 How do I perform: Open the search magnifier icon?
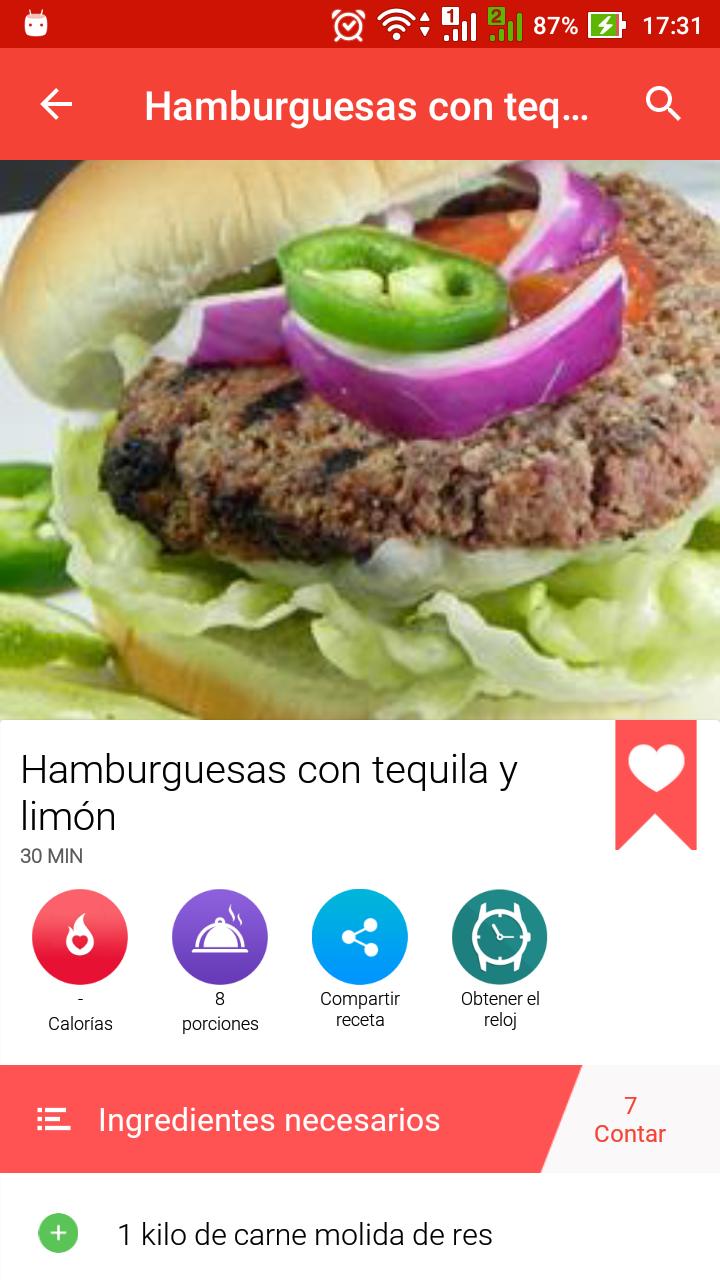click(663, 103)
